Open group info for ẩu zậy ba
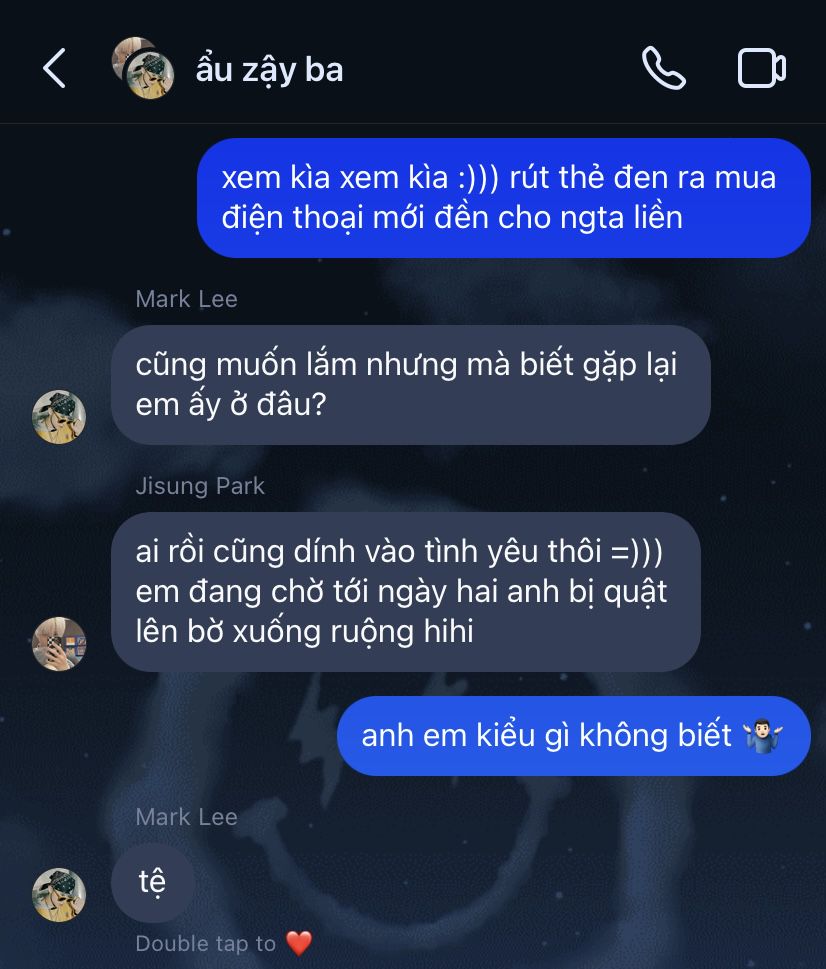Image resolution: width=826 pixels, height=969 pixels. (x=269, y=70)
